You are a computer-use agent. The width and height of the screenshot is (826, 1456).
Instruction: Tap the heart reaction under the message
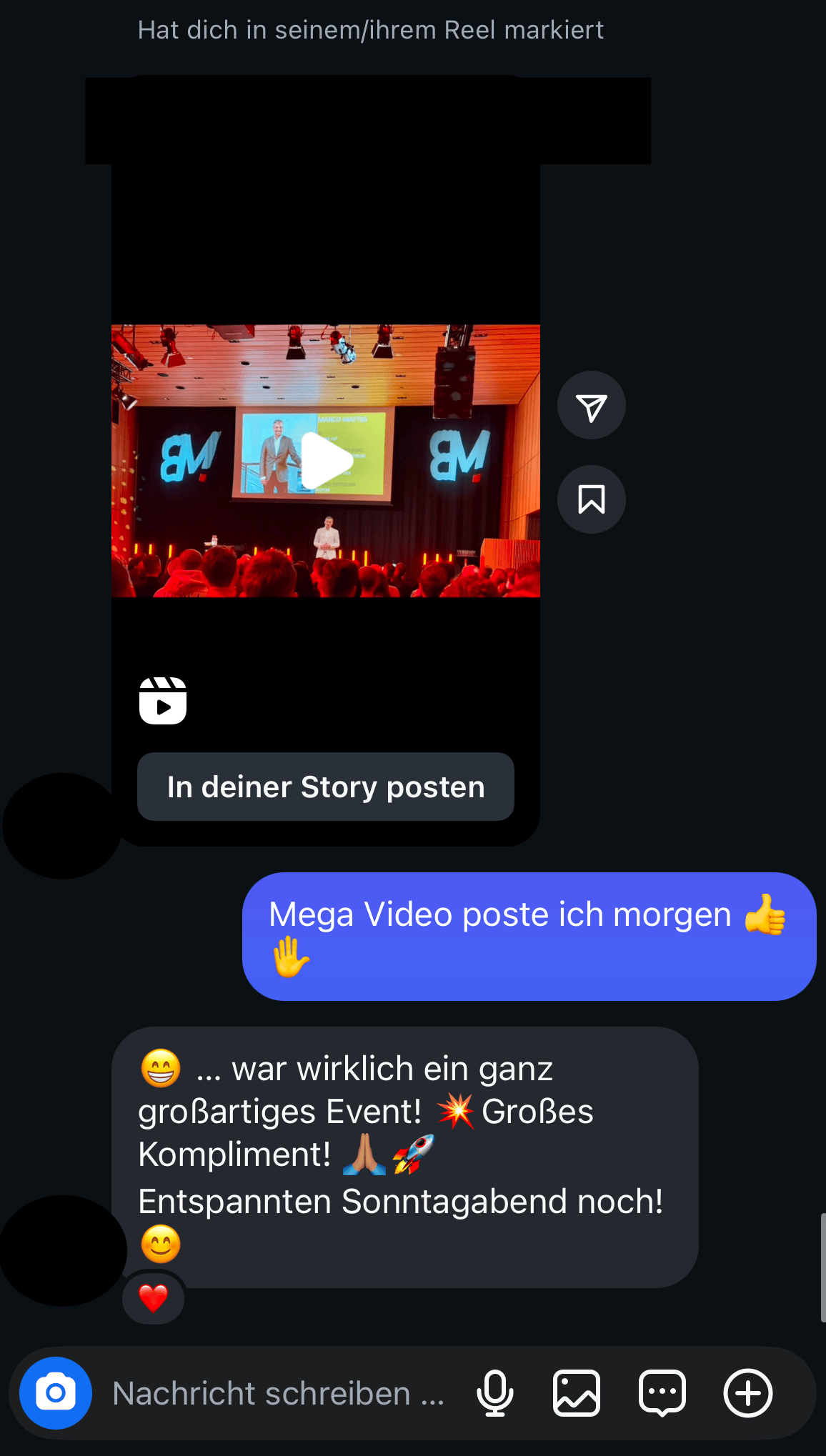[153, 1298]
